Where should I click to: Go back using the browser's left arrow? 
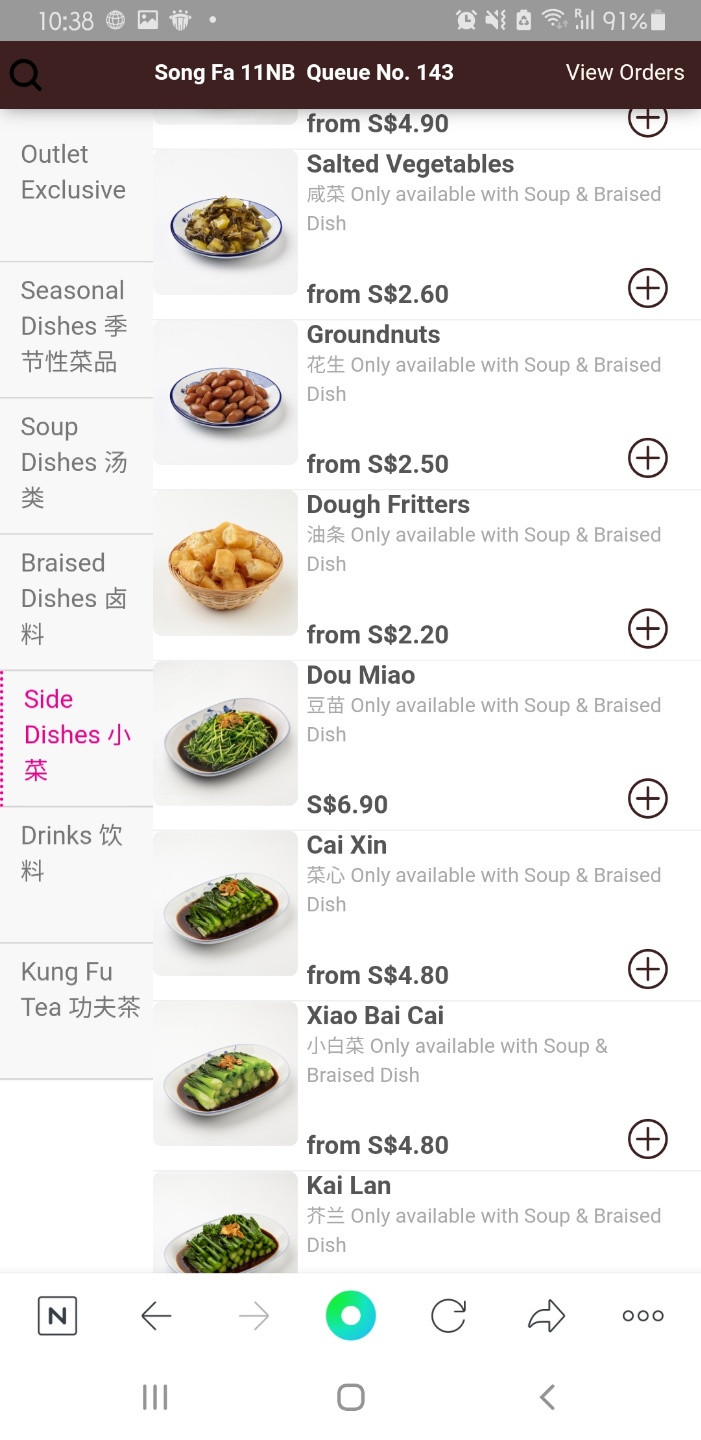point(156,1316)
